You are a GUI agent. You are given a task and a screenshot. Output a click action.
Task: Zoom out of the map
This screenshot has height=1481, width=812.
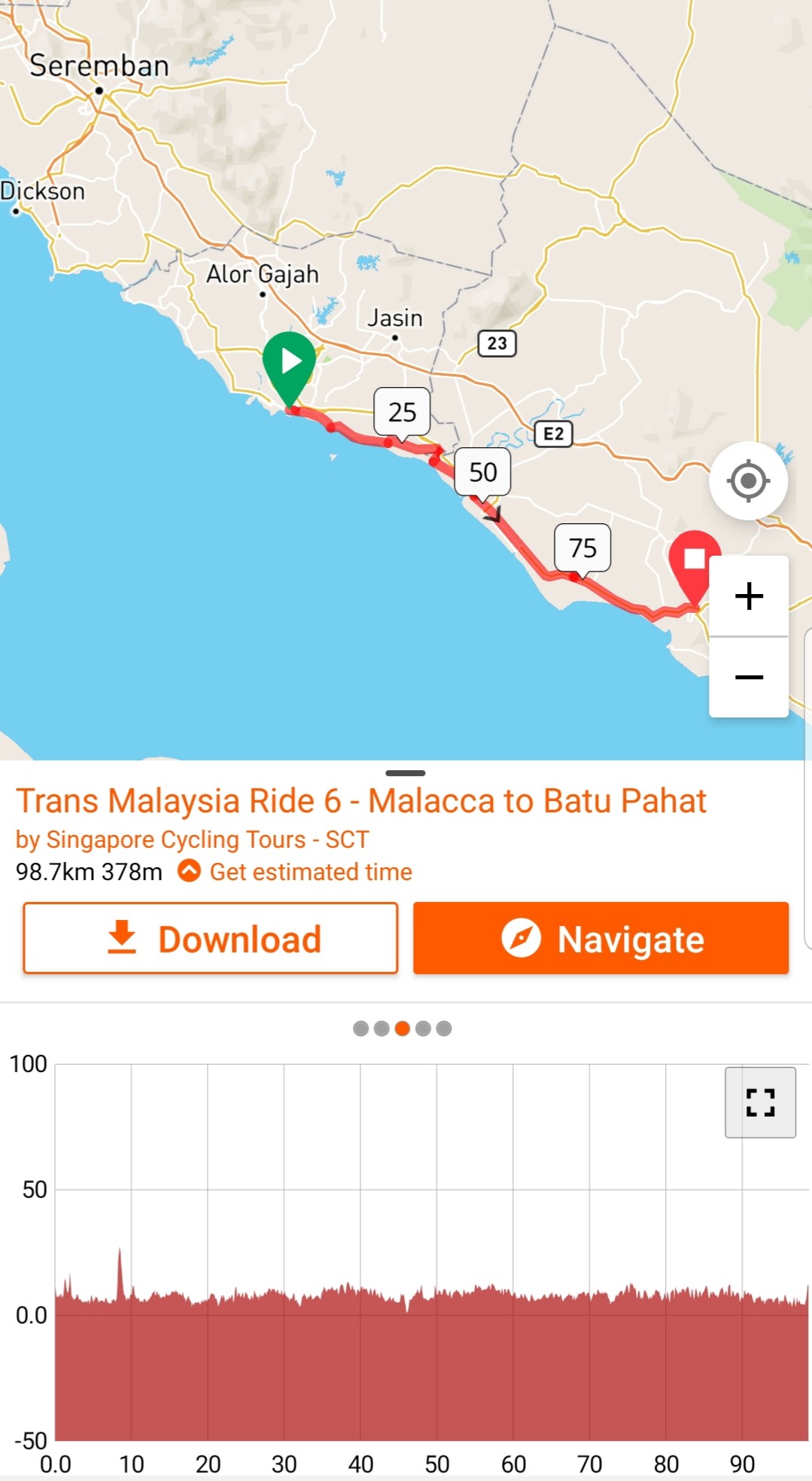pyautogui.click(x=749, y=677)
